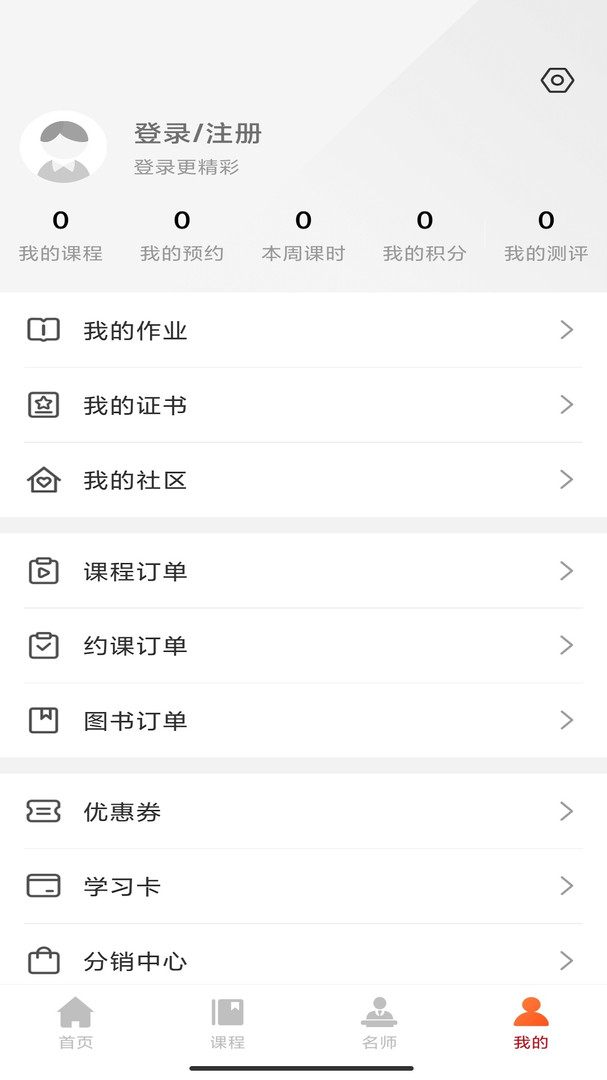The height and width of the screenshot is (1080, 607).
Task: View 我的预约
Action: (182, 236)
